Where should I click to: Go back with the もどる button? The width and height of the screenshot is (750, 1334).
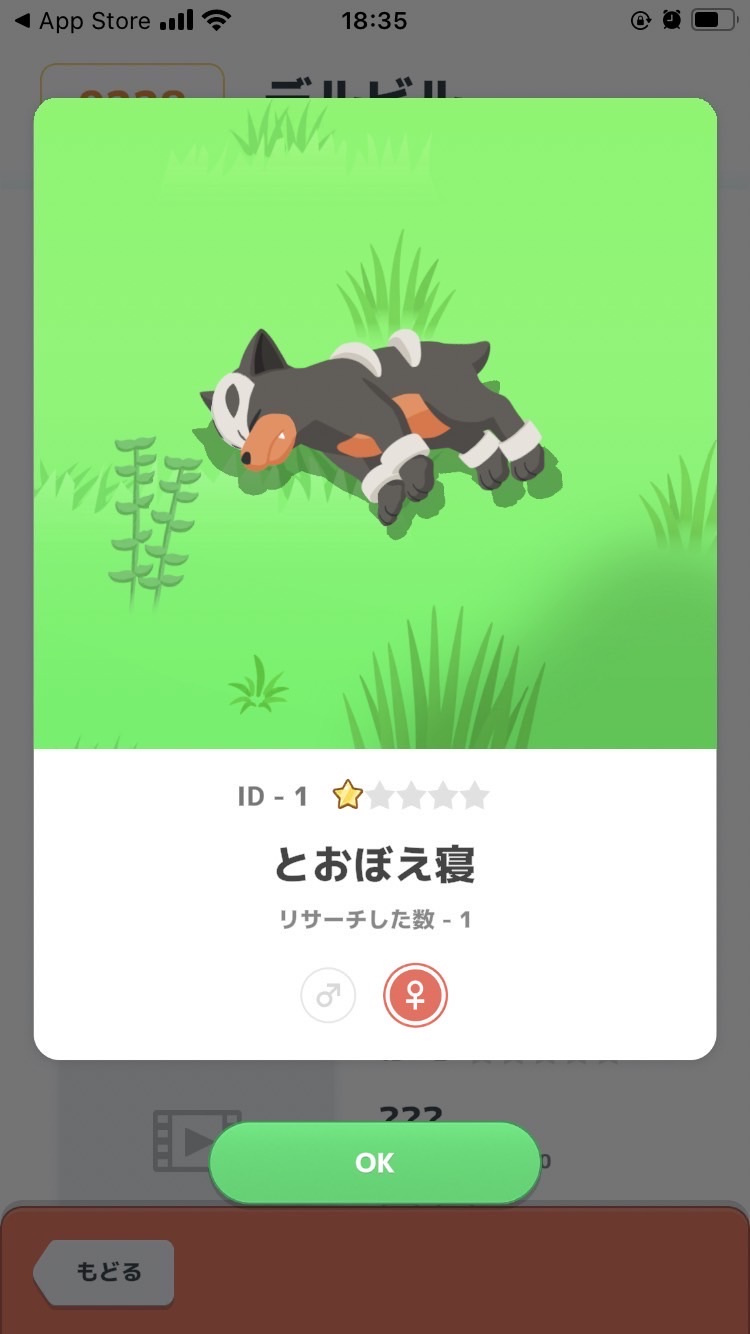pos(106,1272)
